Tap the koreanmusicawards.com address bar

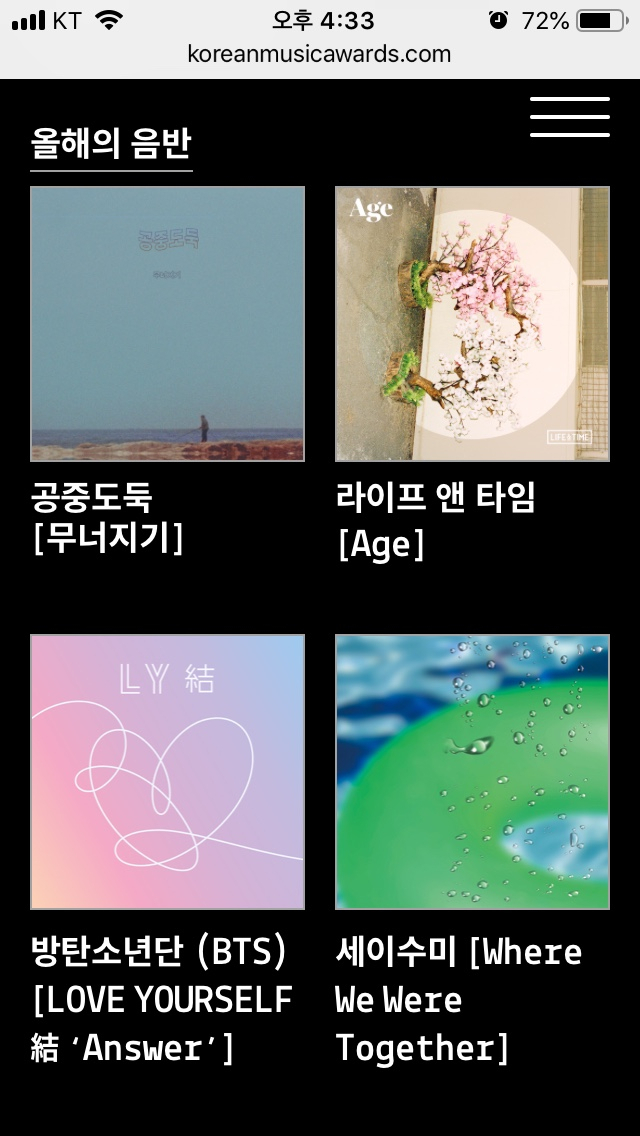(319, 54)
